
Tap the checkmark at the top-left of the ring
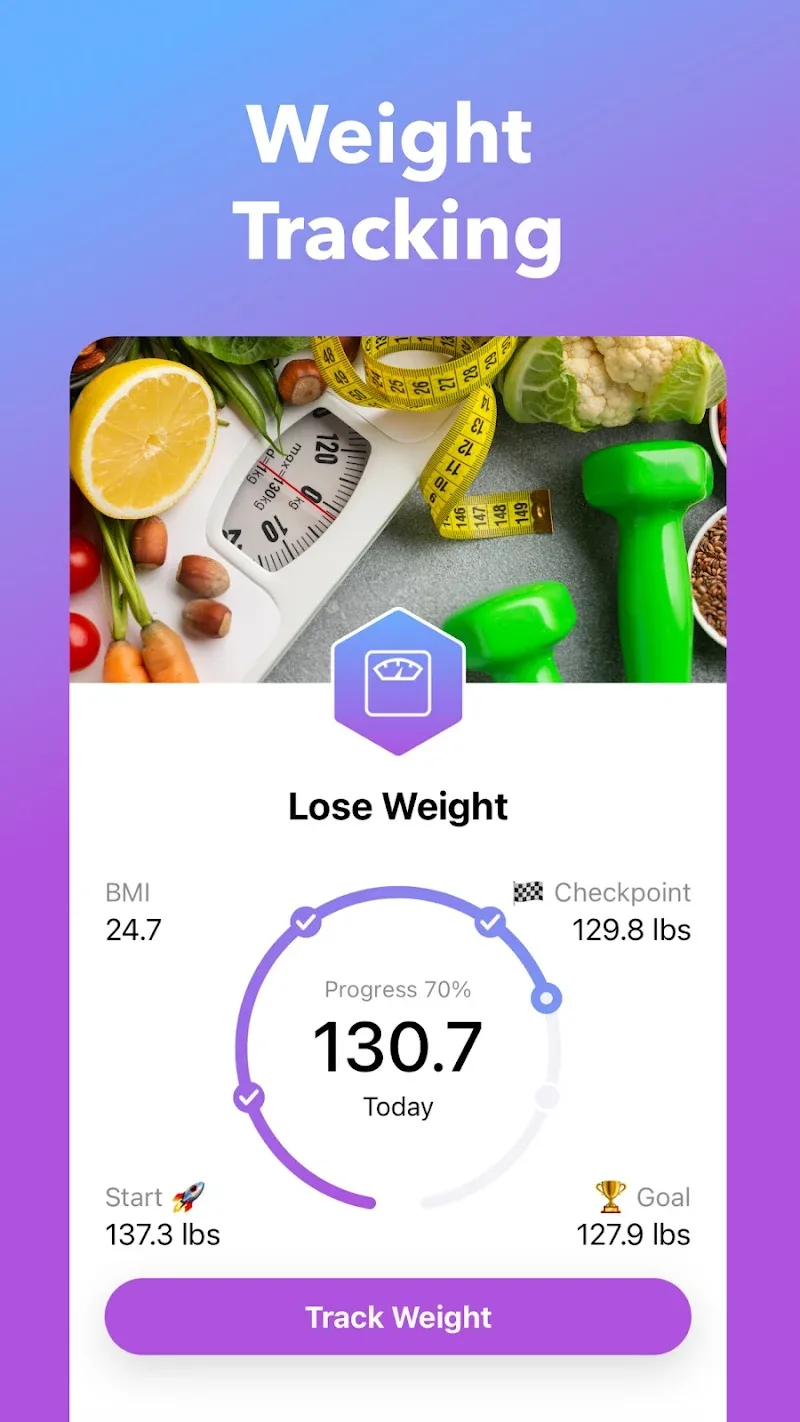pos(305,923)
